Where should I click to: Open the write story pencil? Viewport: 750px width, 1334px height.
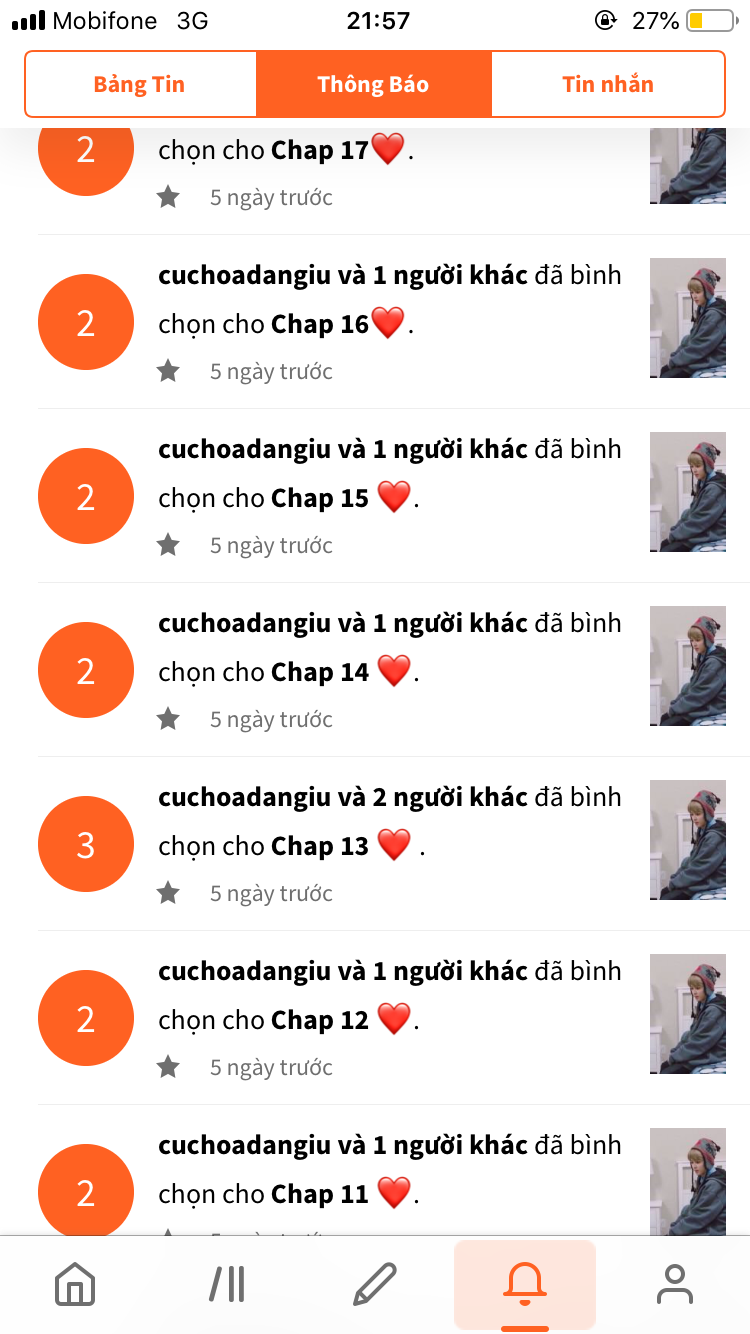click(375, 1284)
